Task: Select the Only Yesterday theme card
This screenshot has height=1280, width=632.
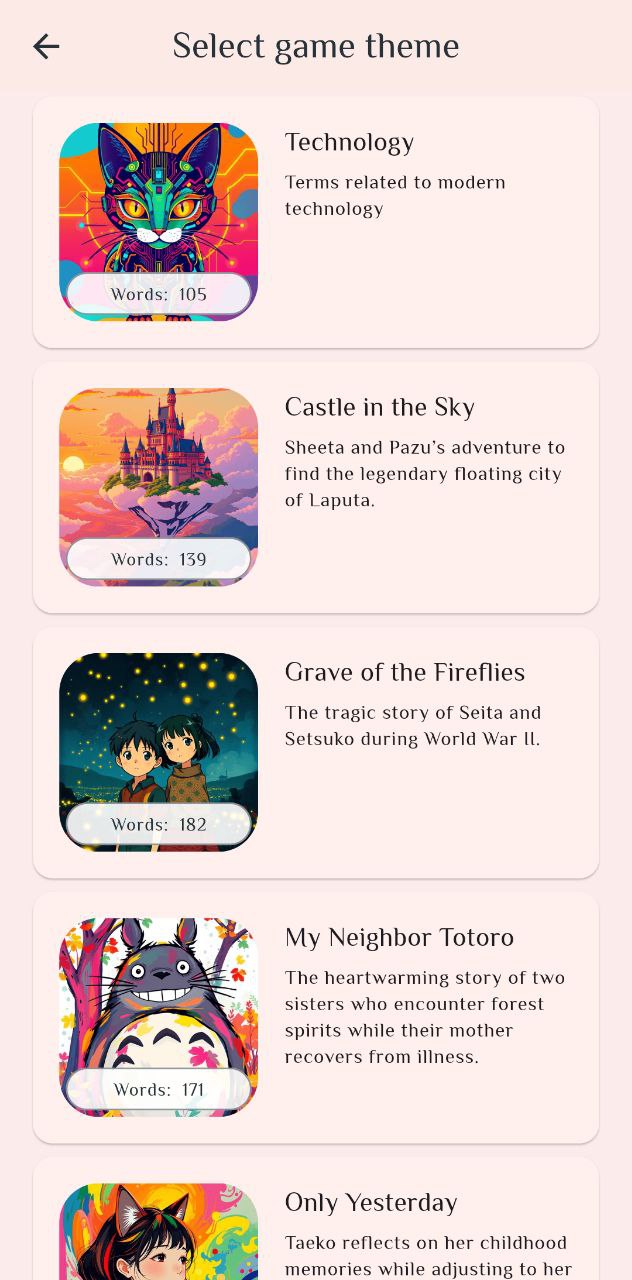Action: (316, 1225)
